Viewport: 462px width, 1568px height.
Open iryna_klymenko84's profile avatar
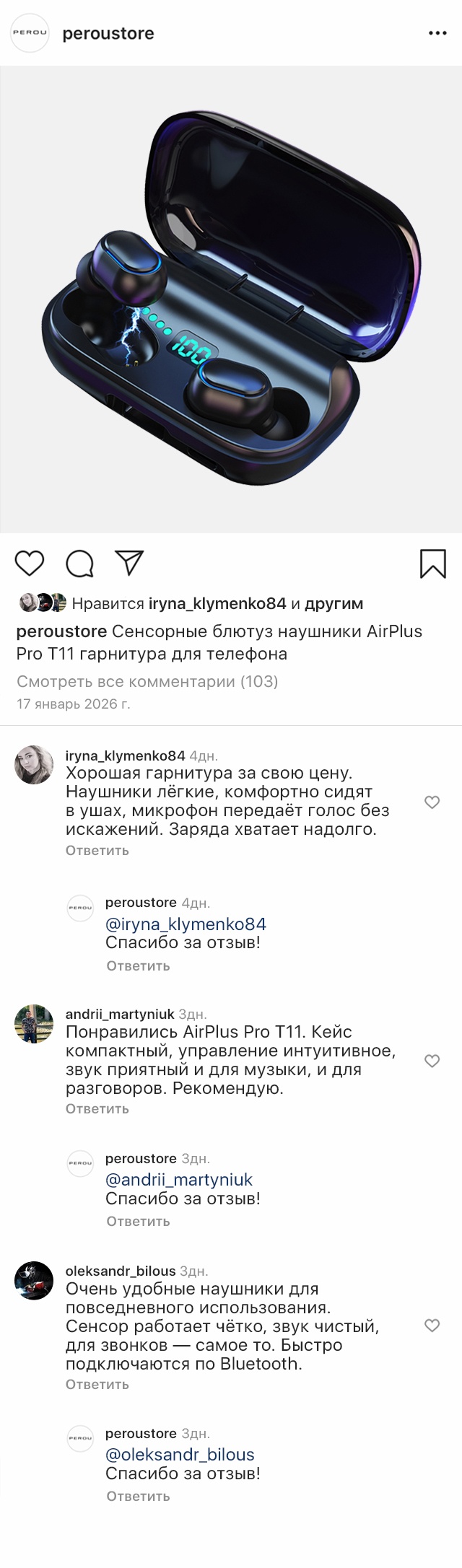34,765
